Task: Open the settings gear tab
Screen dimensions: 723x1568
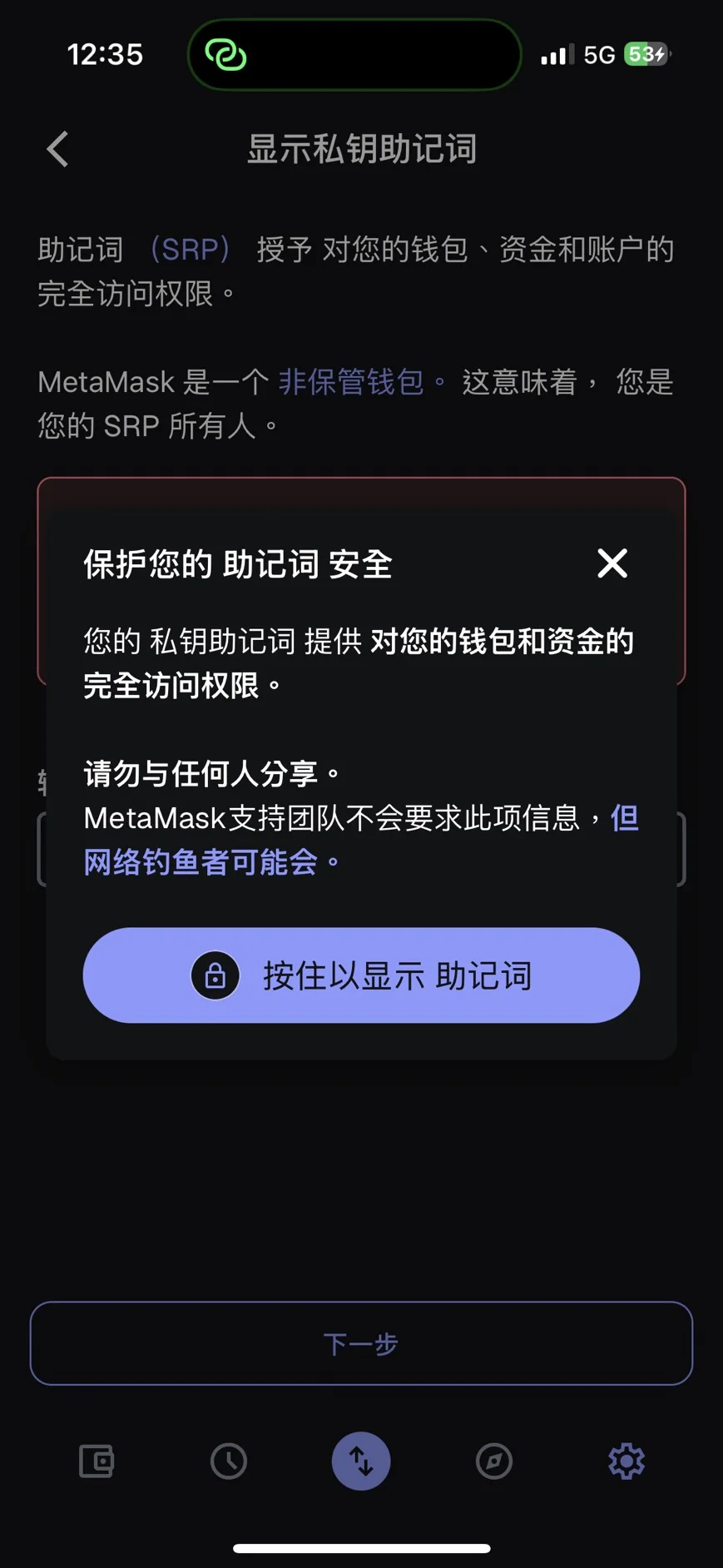Action: point(626,1461)
